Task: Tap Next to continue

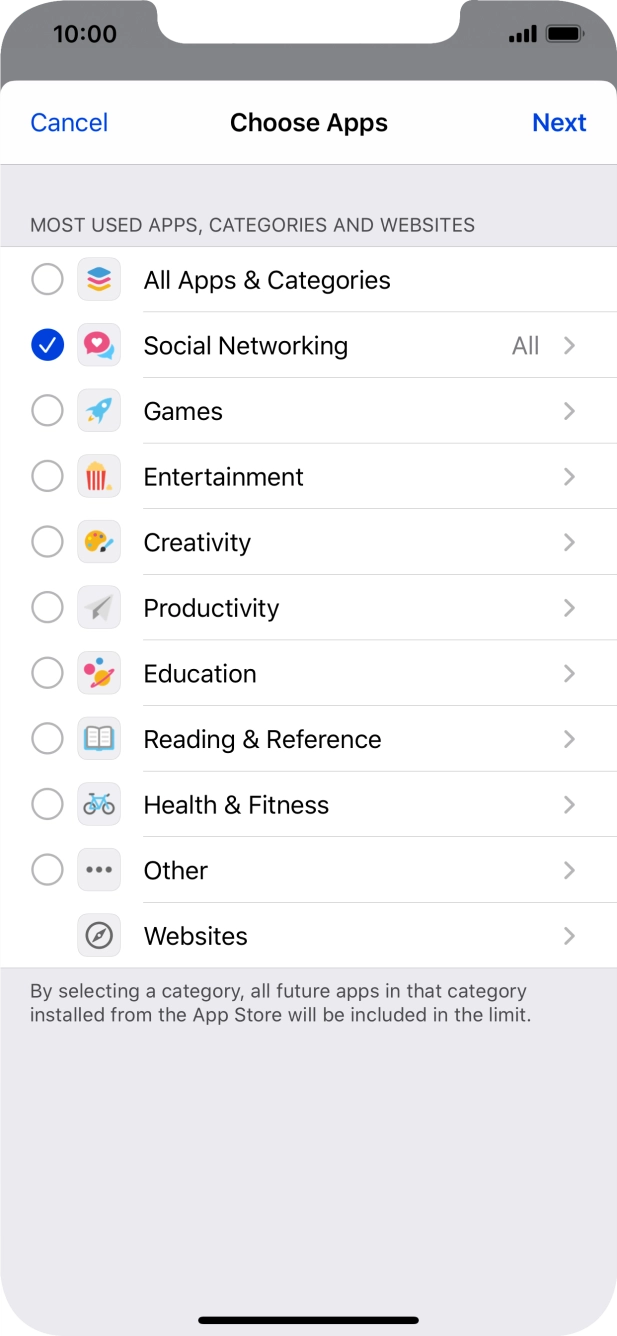Action: [559, 123]
